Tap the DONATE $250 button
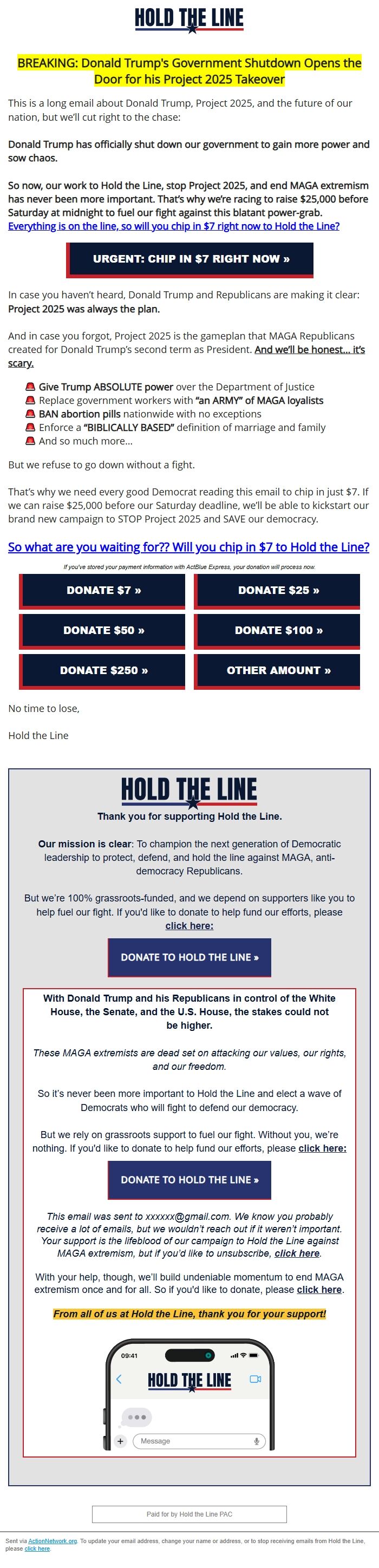Viewport: 379px width, 1568px height. [x=102, y=671]
